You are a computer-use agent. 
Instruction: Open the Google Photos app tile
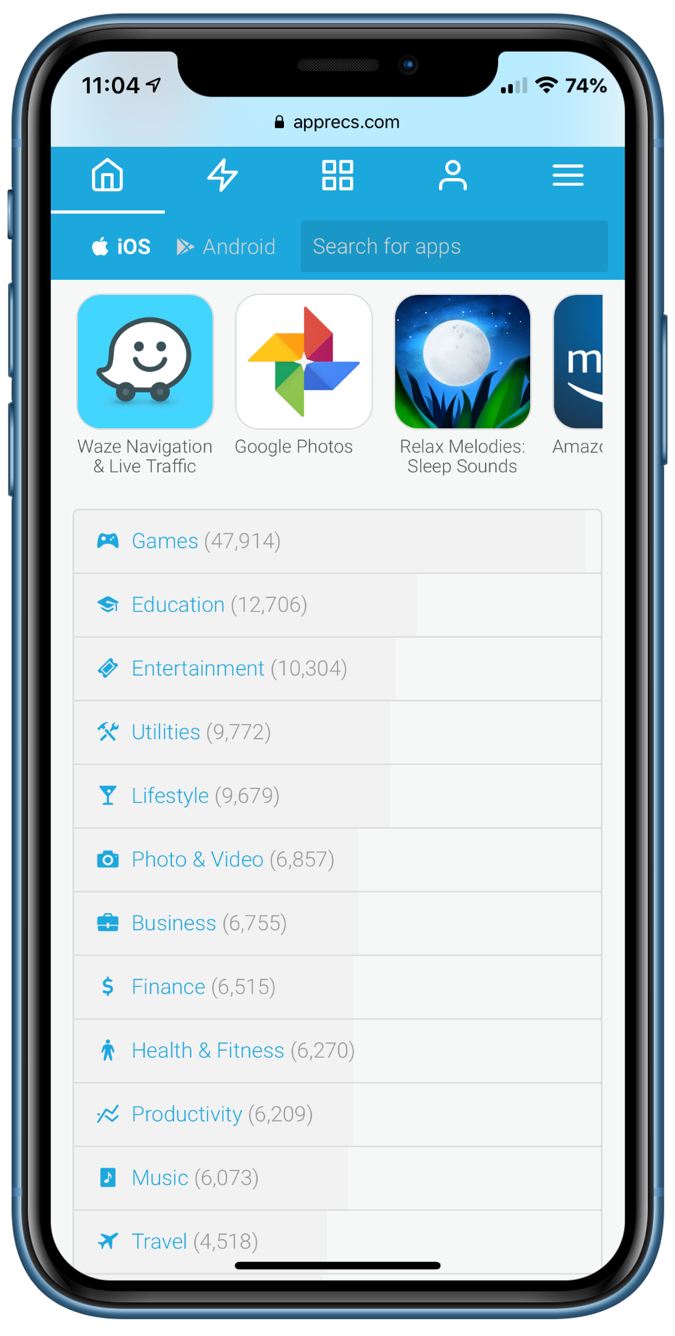303,362
